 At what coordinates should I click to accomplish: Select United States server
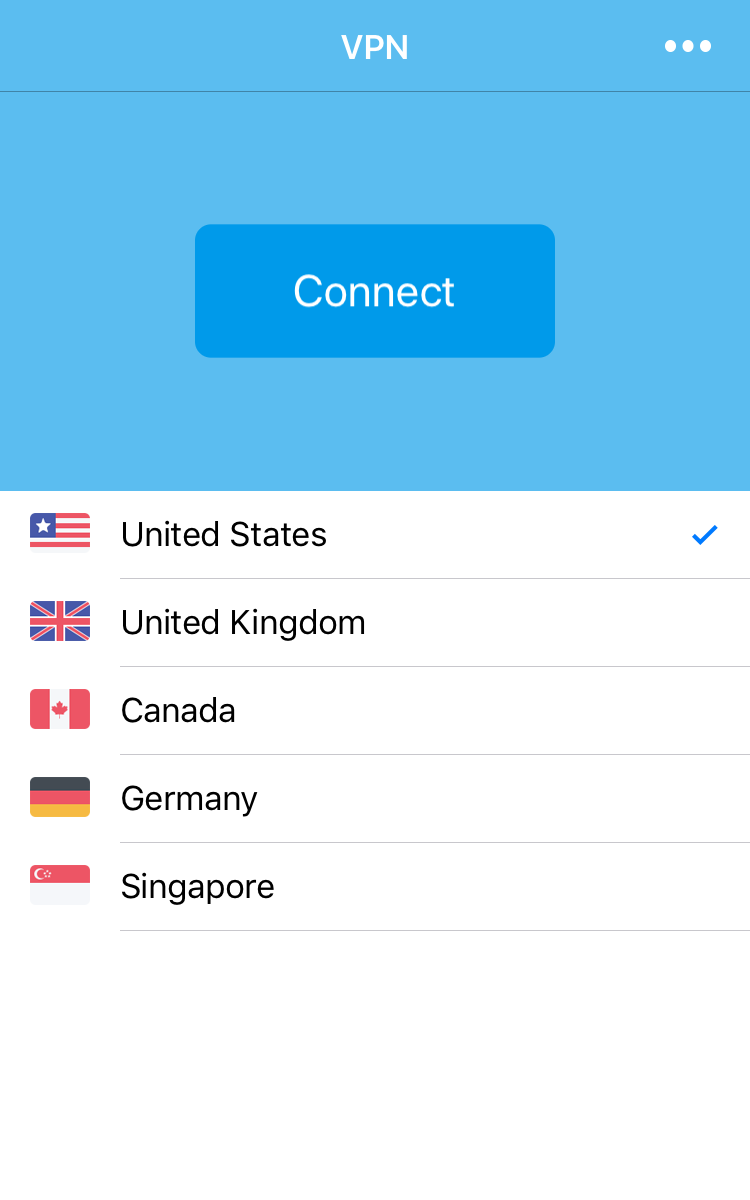tap(375, 535)
